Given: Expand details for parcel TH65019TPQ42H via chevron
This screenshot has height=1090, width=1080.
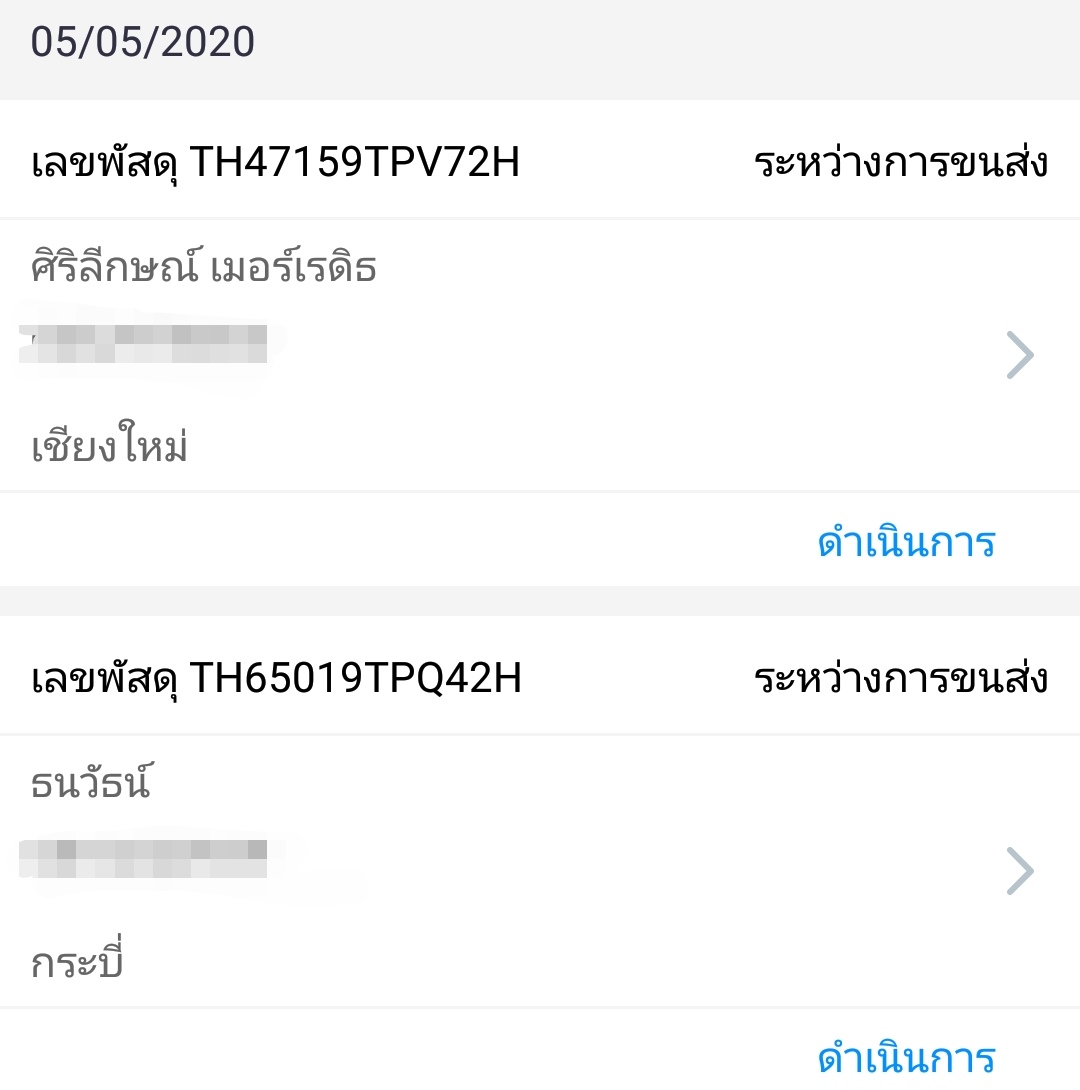Looking at the screenshot, I should [1020, 871].
